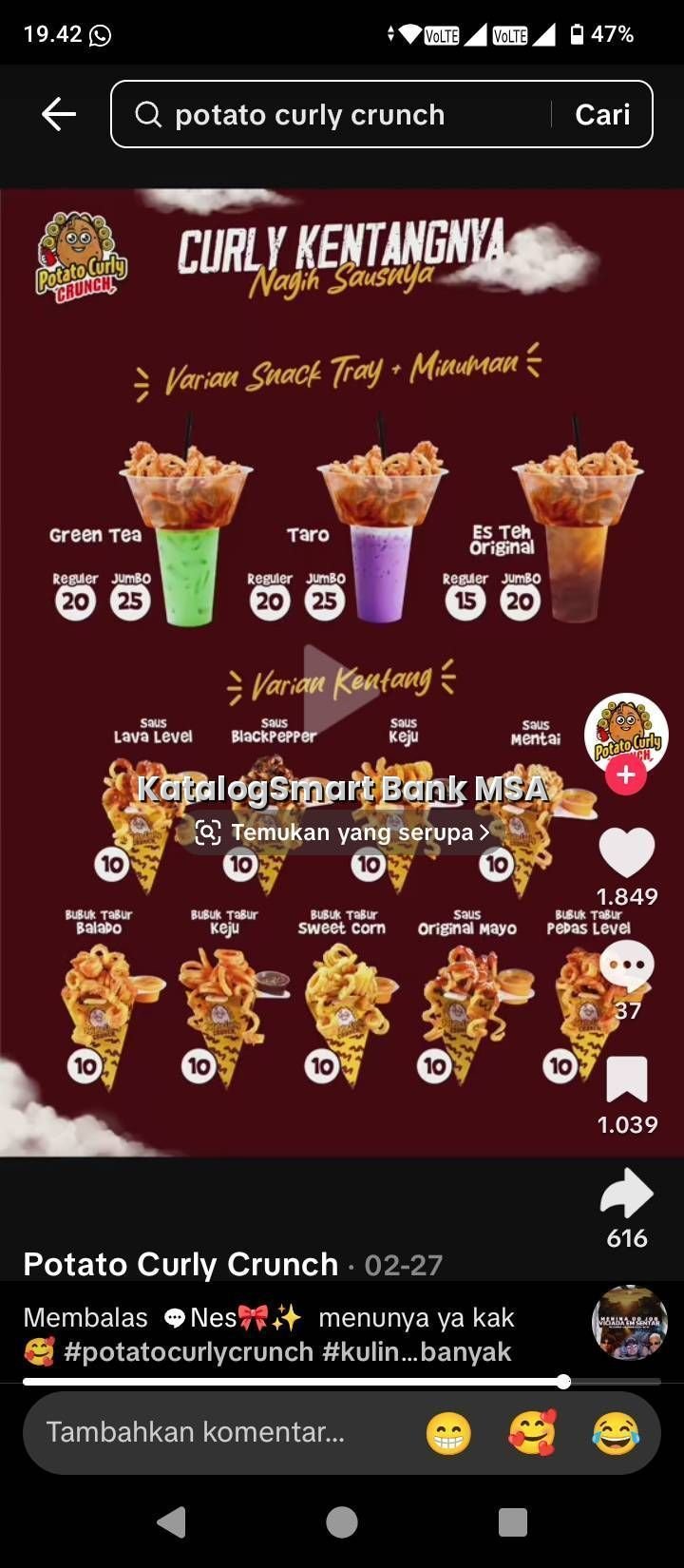Image resolution: width=684 pixels, height=1568 pixels.
Task: Bookmark this video
Action: pos(626,1080)
